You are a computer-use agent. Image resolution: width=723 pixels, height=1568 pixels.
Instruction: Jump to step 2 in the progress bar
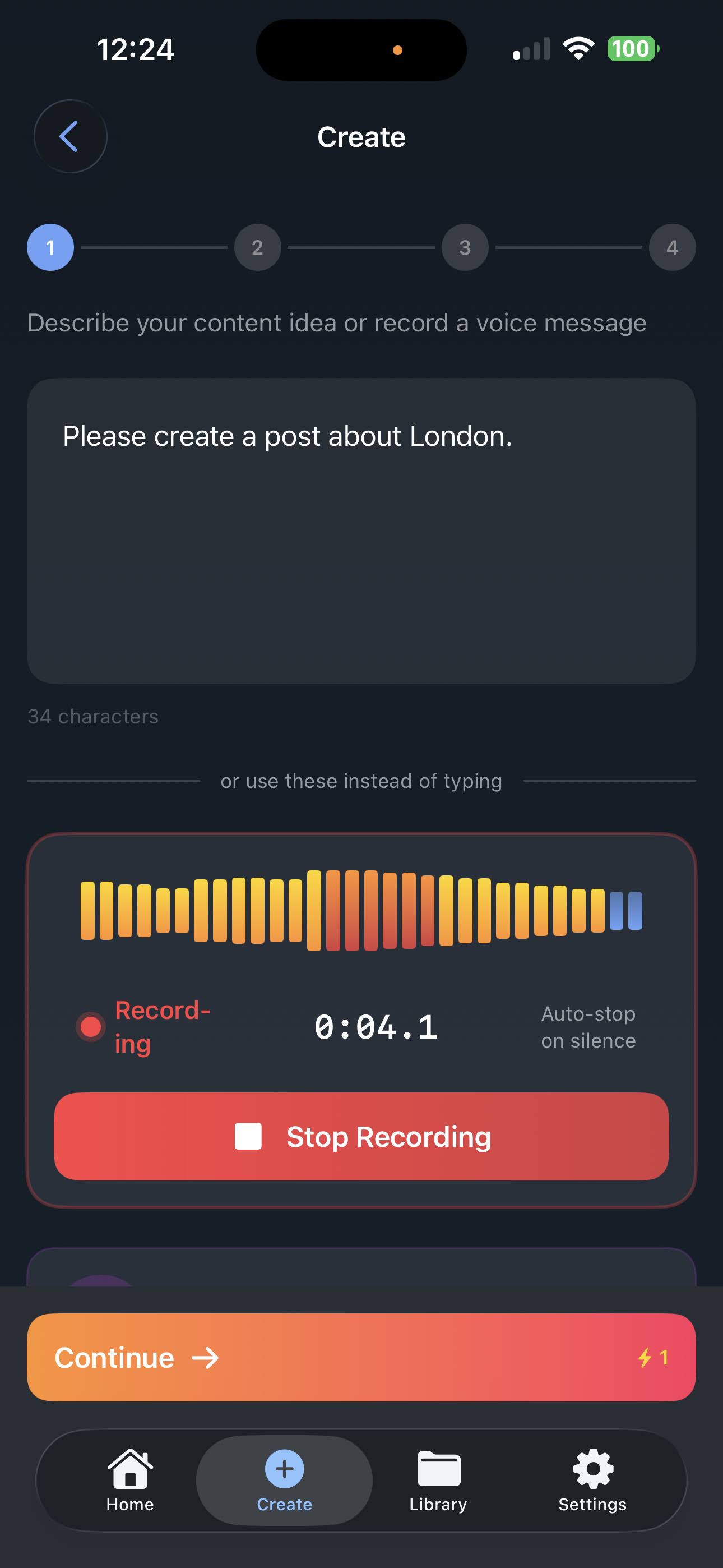(x=257, y=247)
